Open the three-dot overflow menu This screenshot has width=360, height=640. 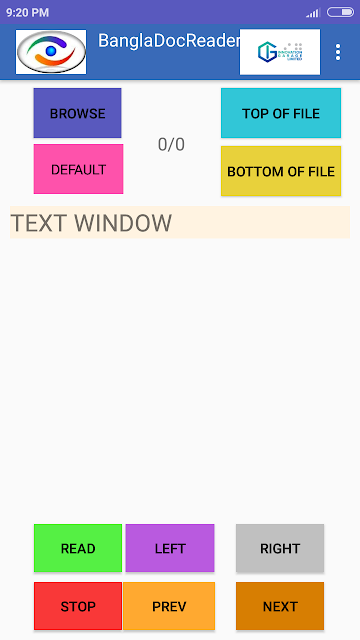tap(338, 52)
